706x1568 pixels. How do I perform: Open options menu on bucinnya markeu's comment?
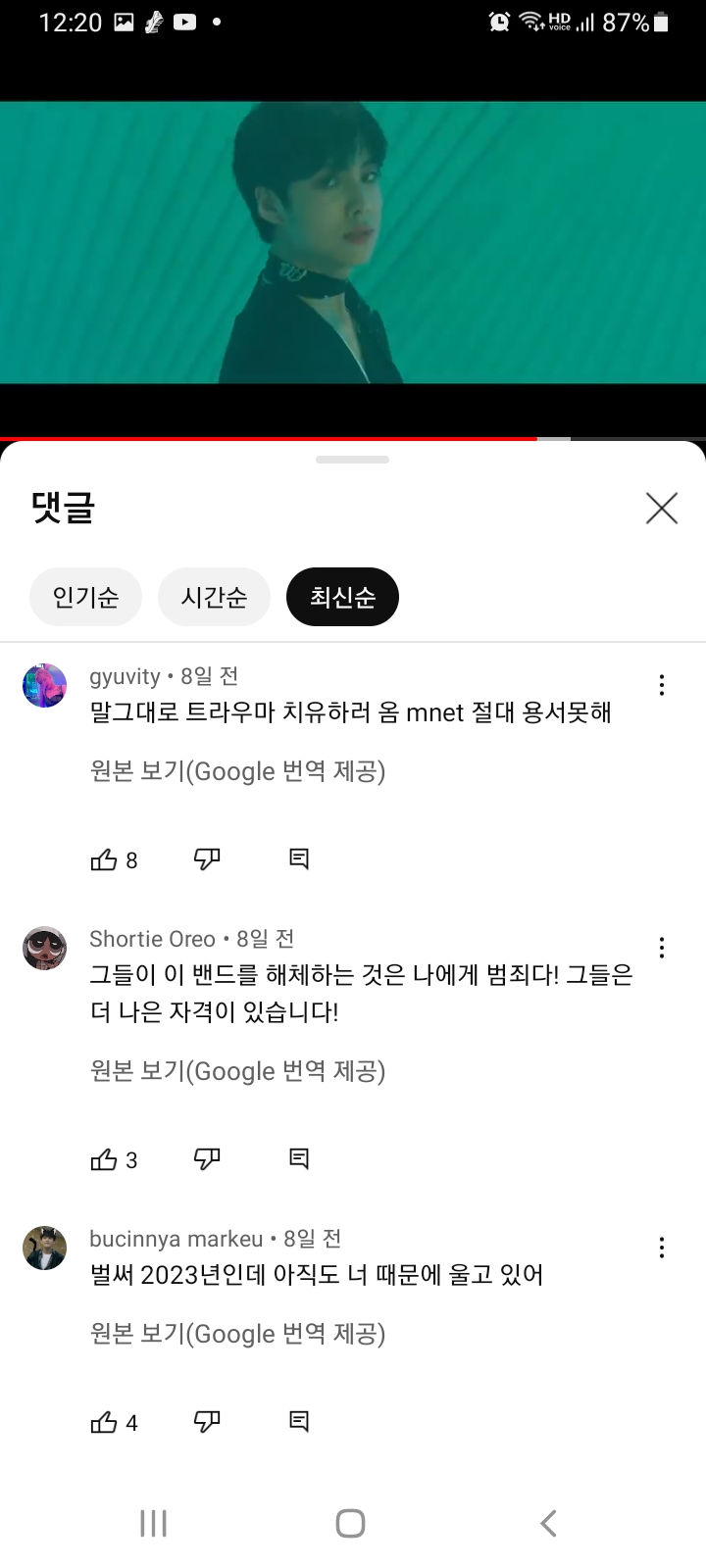tap(662, 1248)
